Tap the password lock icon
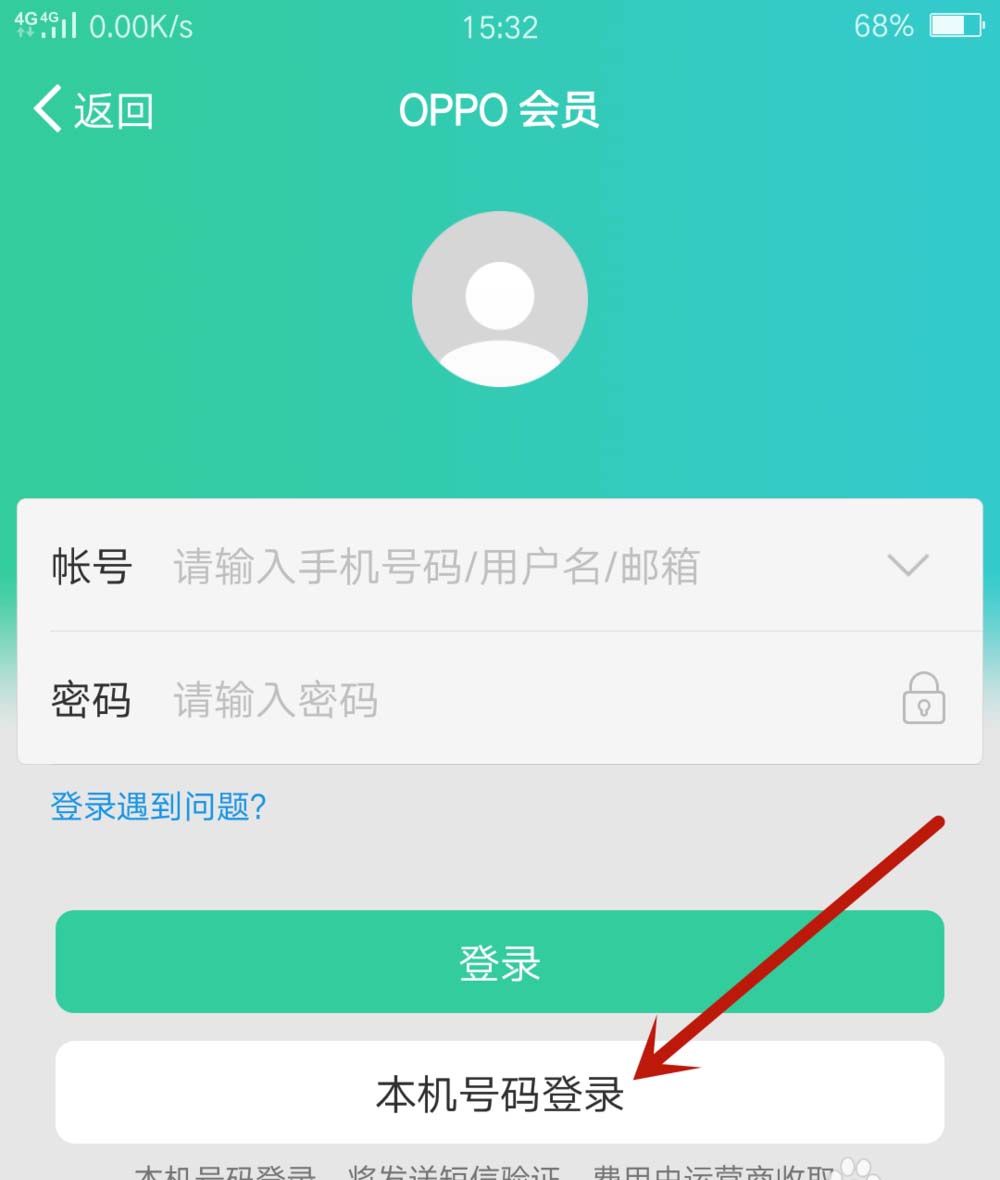The height and width of the screenshot is (1180, 1000). [923, 698]
